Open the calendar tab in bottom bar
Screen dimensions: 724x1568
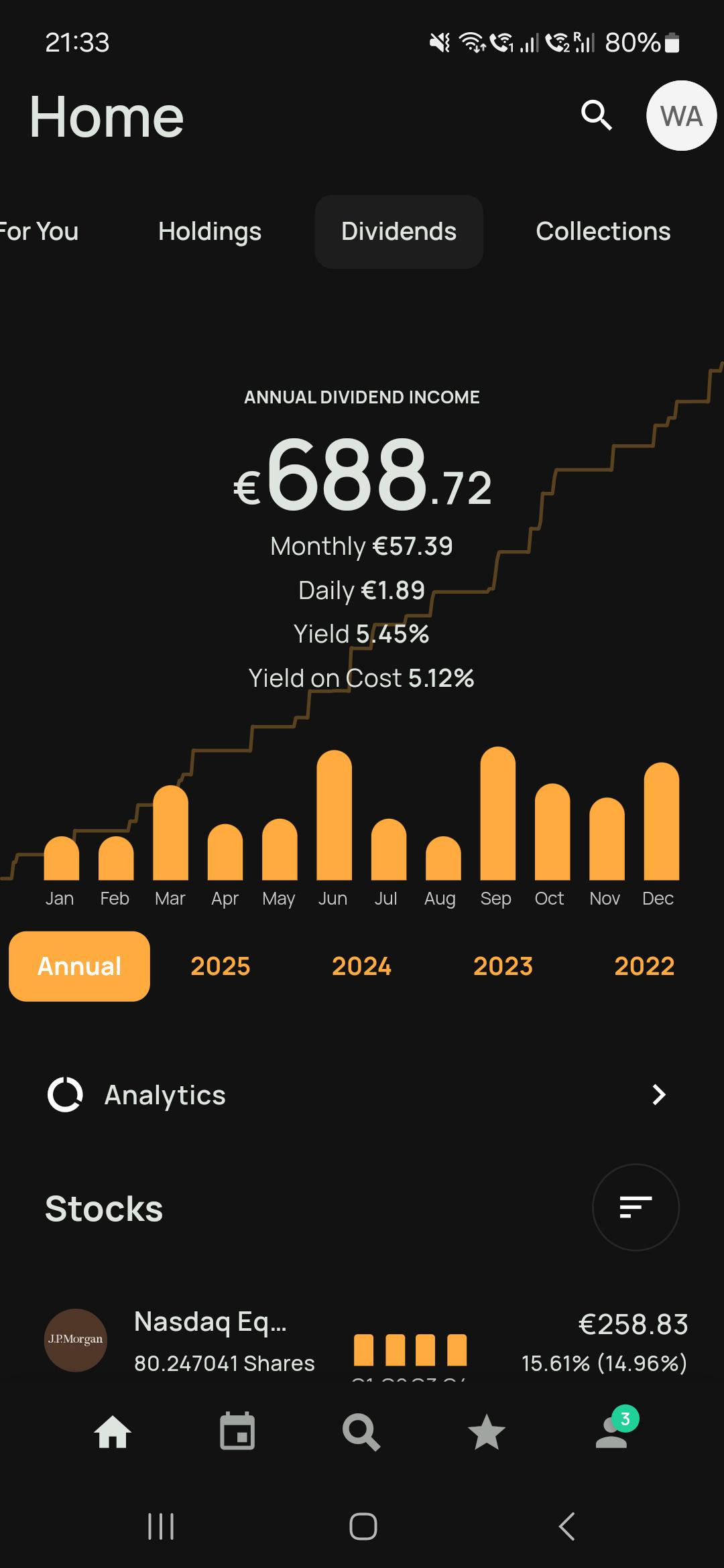tap(237, 1433)
